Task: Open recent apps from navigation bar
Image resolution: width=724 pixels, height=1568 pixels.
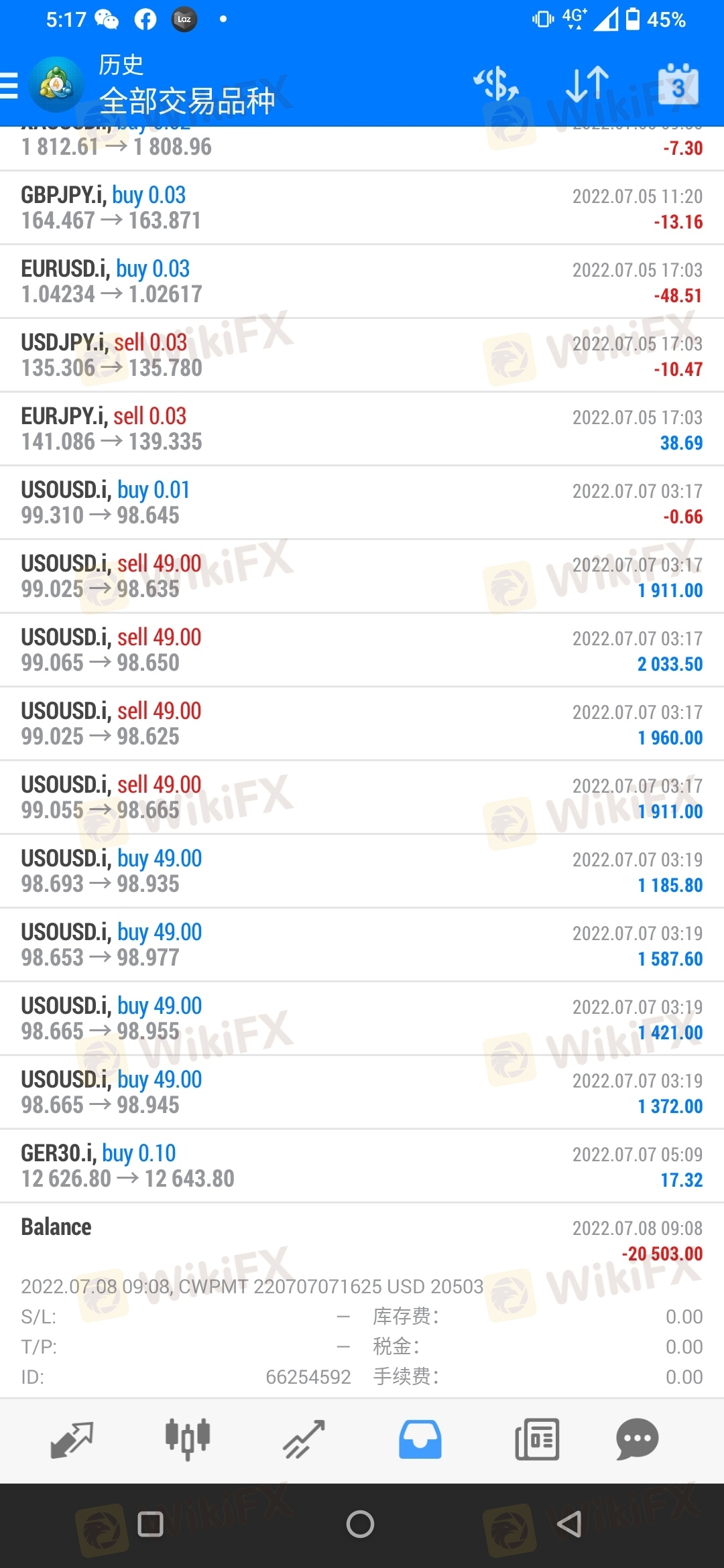Action: pyautogui.click(x=150, y=1524)
